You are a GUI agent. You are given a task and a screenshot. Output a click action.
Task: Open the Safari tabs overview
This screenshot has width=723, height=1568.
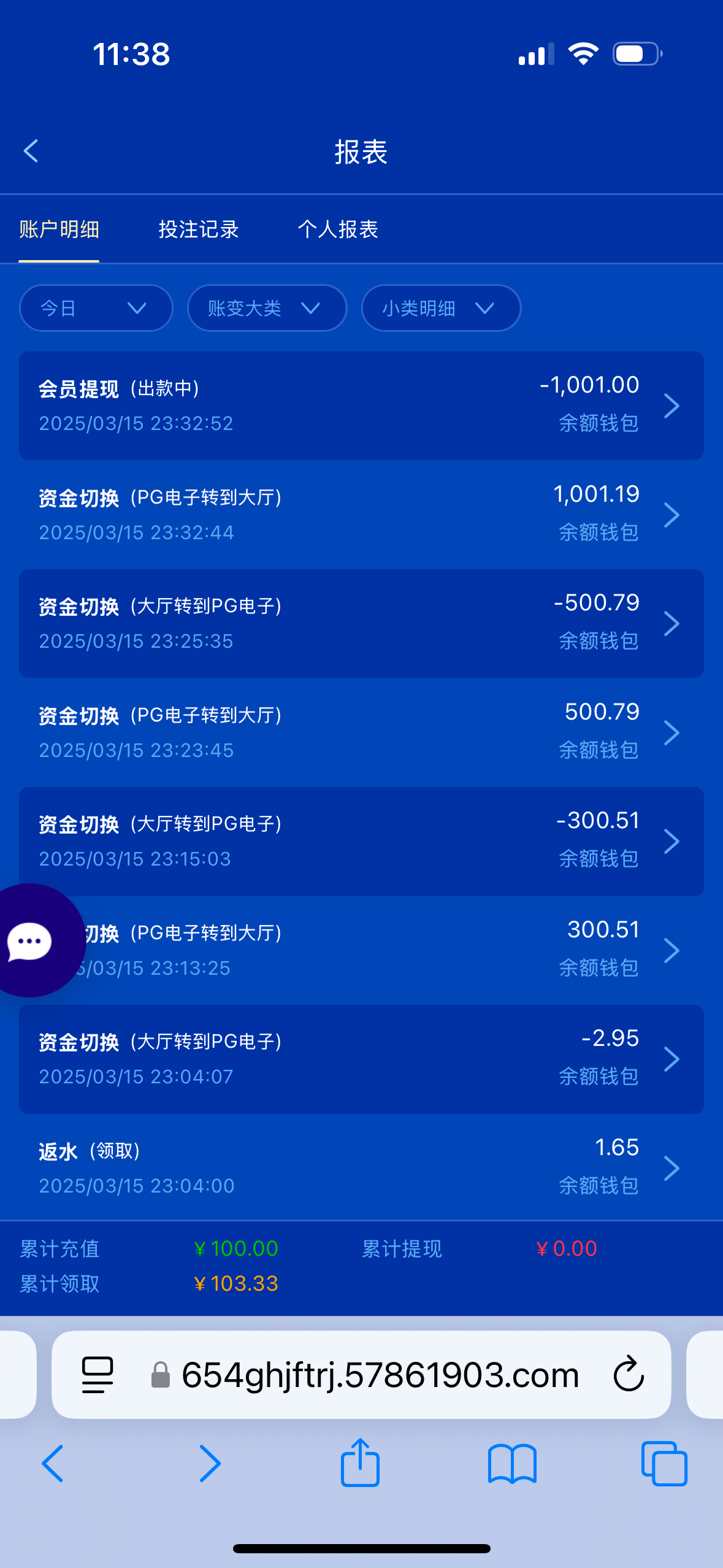tap(664, 1464)
